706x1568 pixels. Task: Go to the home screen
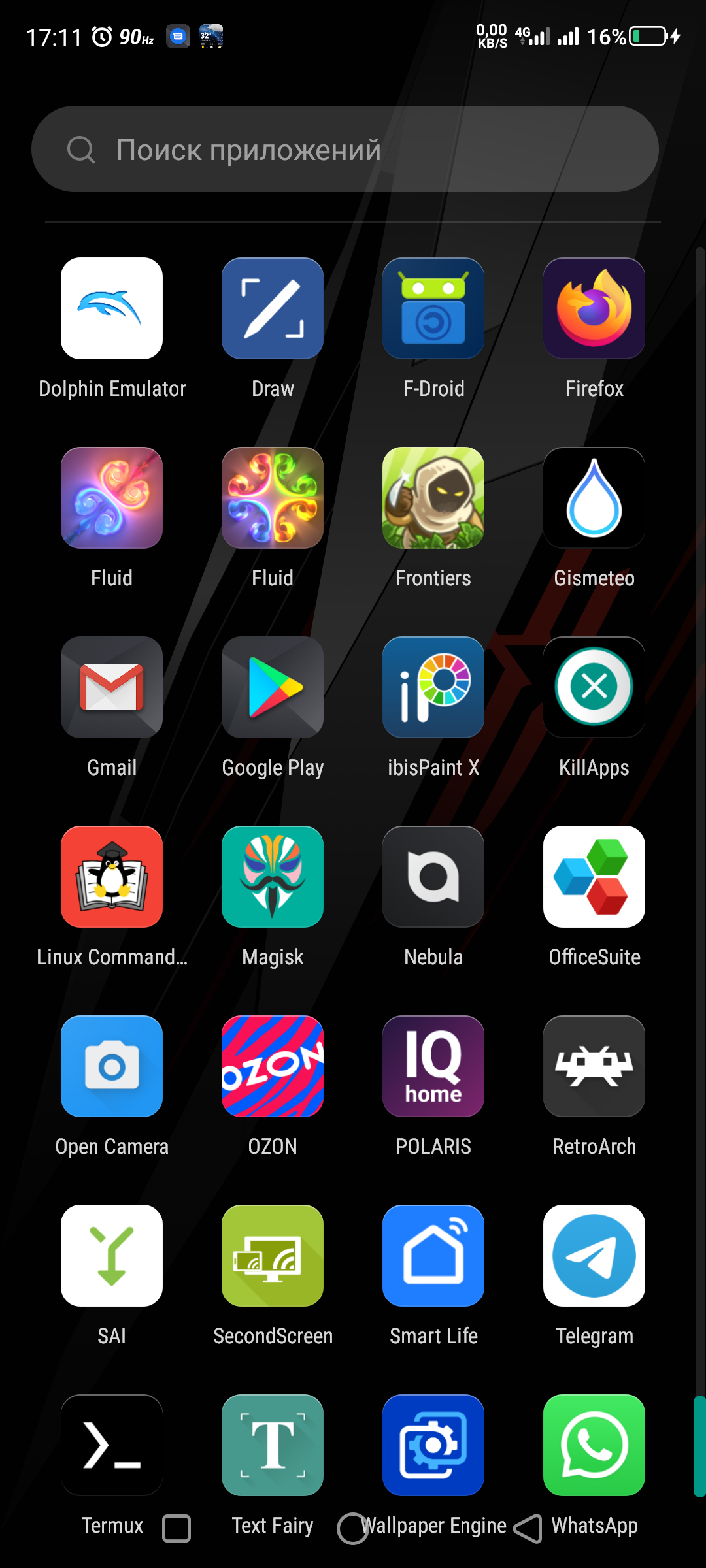tap(352, 1529)
